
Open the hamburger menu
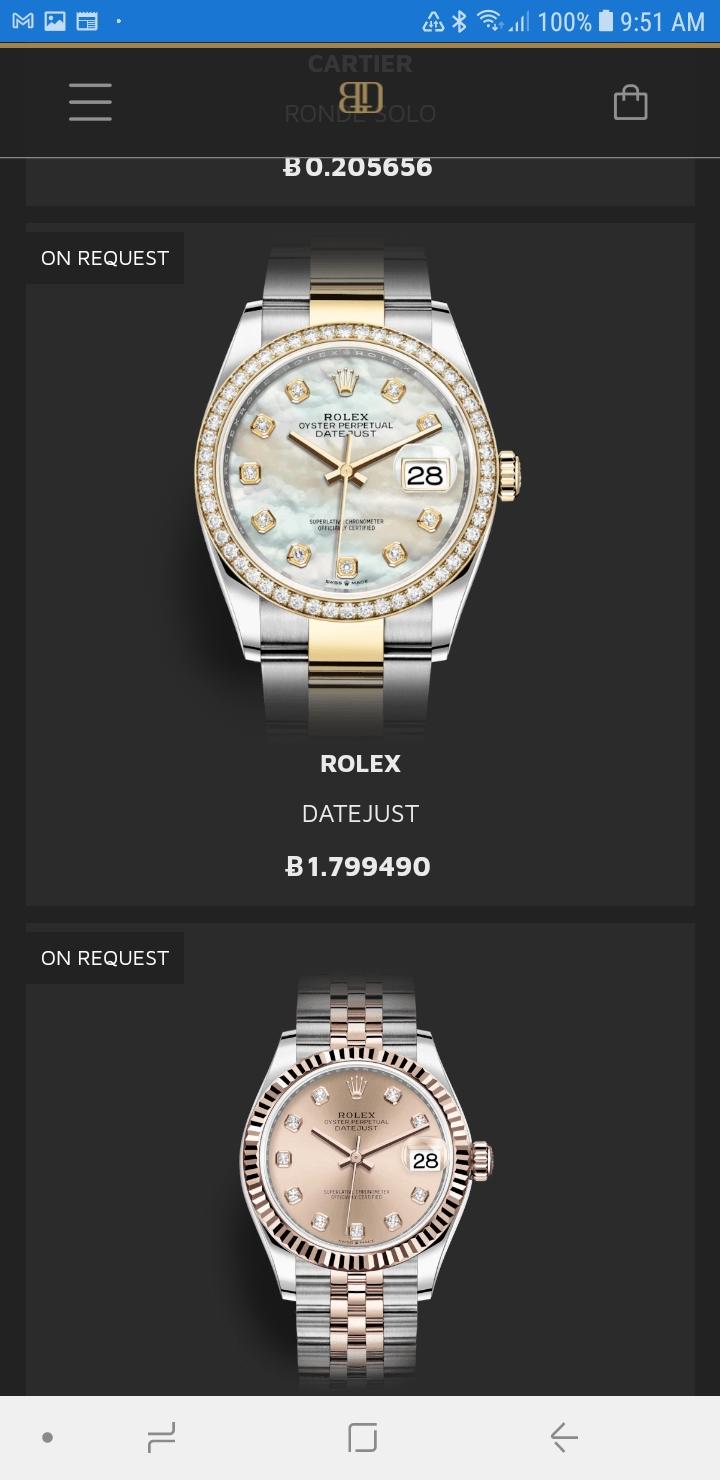coord(90,102)
